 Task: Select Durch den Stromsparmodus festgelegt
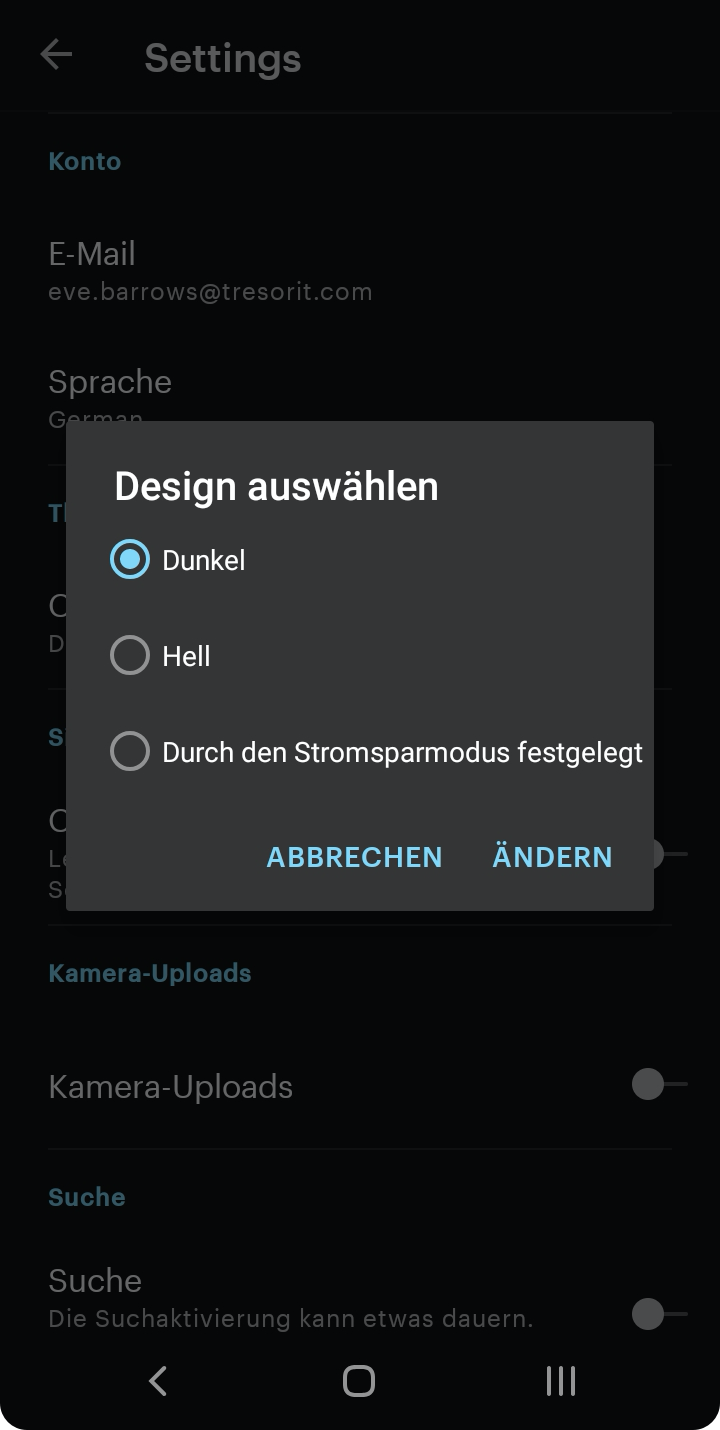pos(130,752)
